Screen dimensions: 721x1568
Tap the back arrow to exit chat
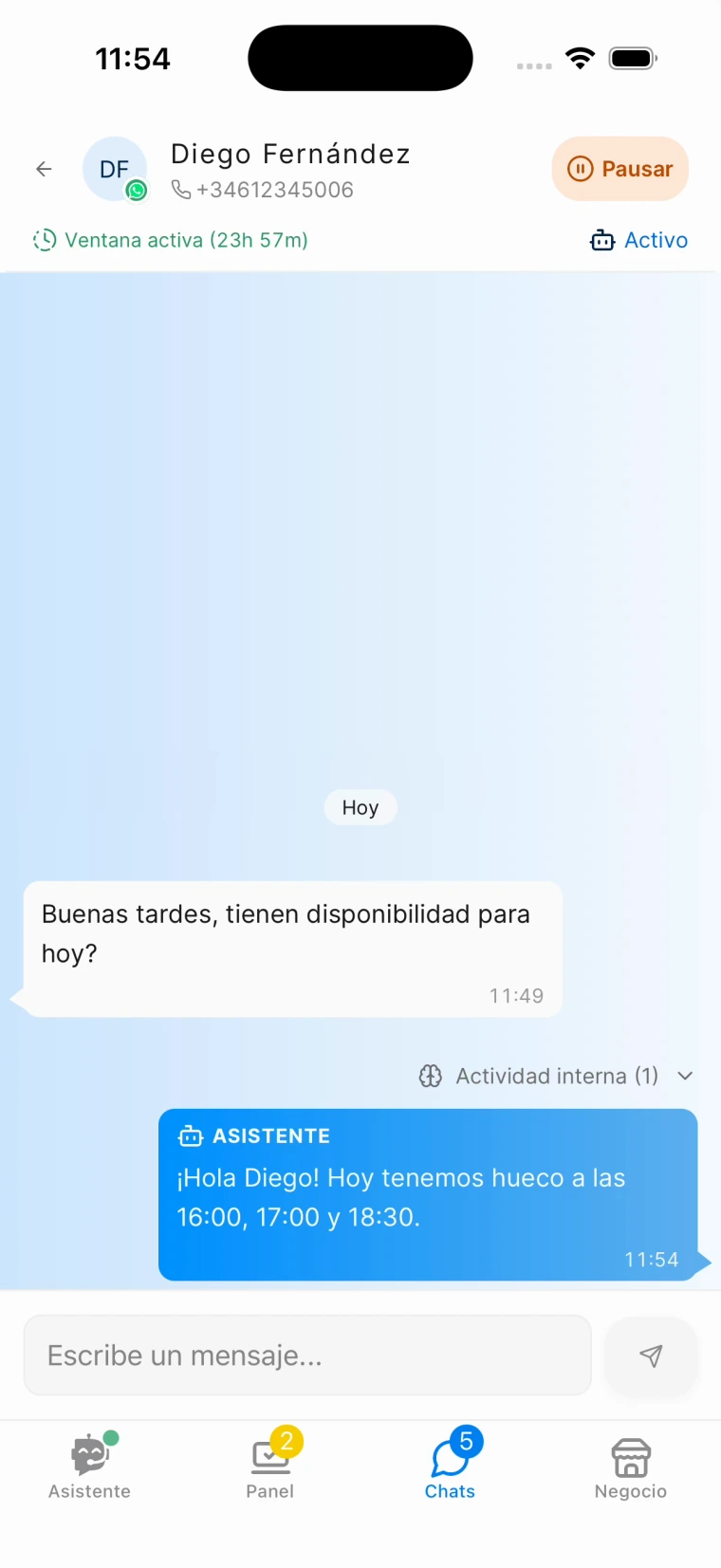click(44, 169)
